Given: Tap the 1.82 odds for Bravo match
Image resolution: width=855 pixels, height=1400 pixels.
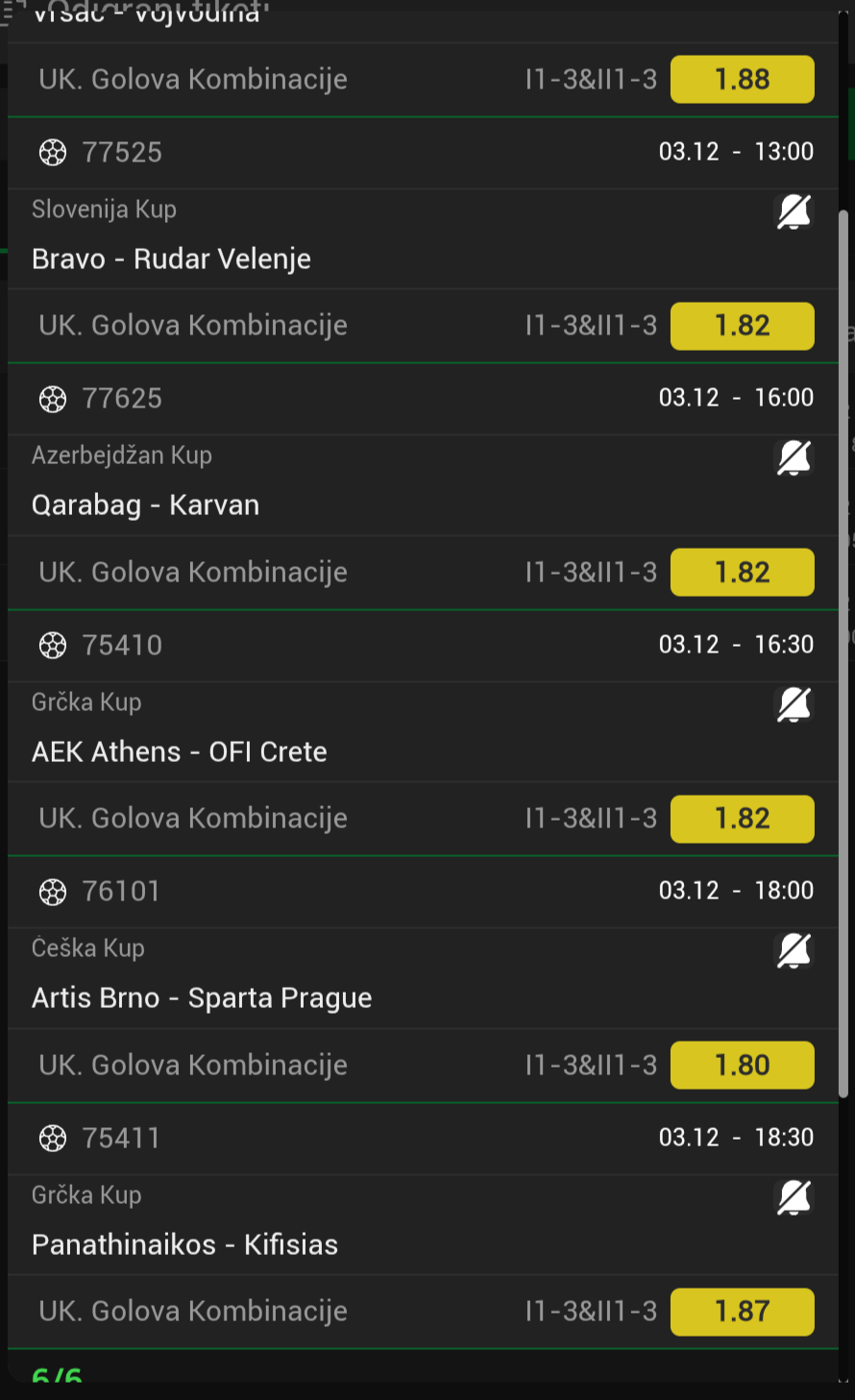Looking at the screenshot, I should (x=742, y=326).
